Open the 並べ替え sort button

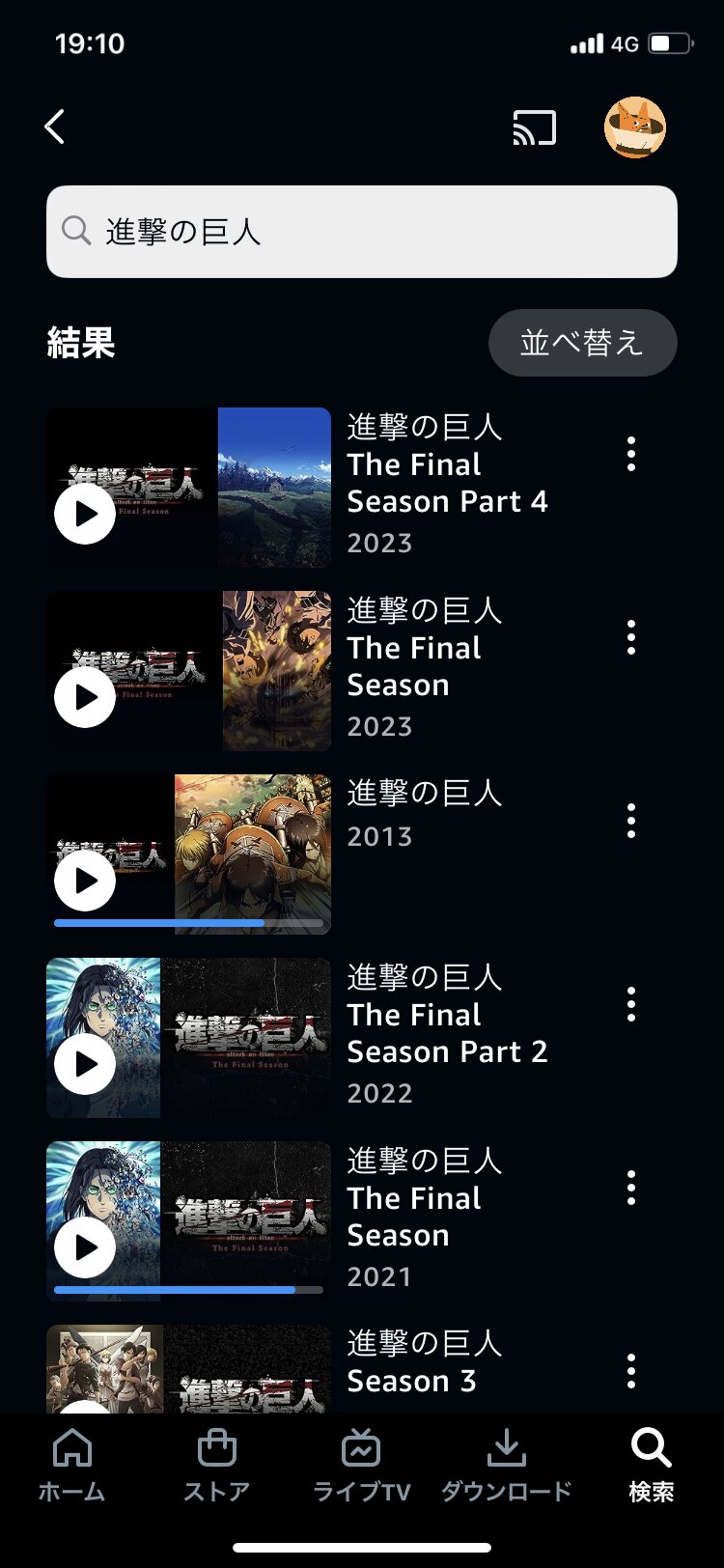(582, 343)
